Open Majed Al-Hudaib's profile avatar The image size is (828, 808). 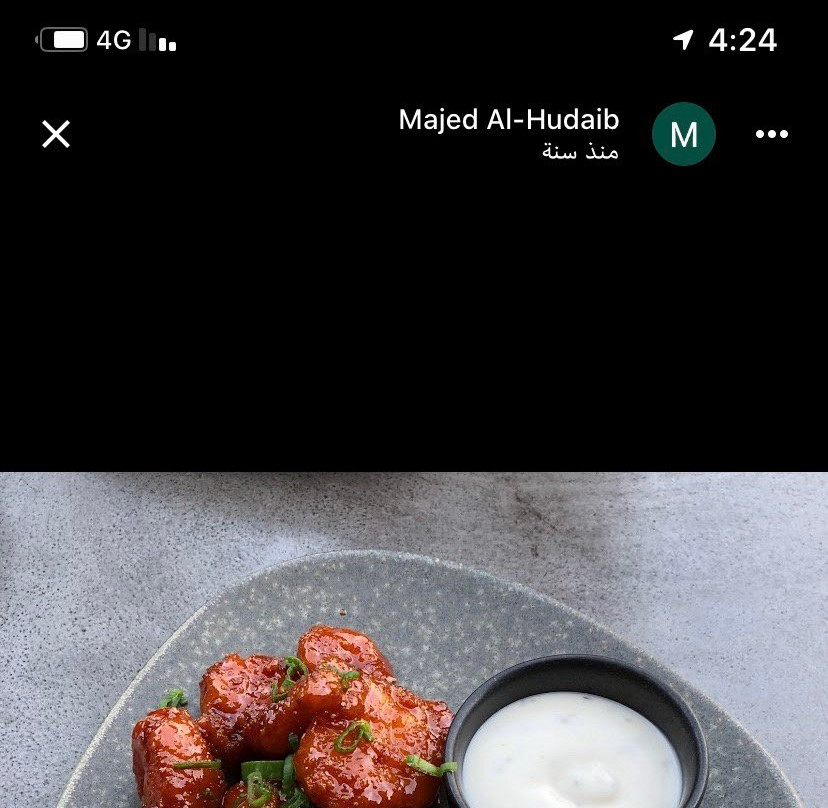pyautogui.click(x=684, y=134)
